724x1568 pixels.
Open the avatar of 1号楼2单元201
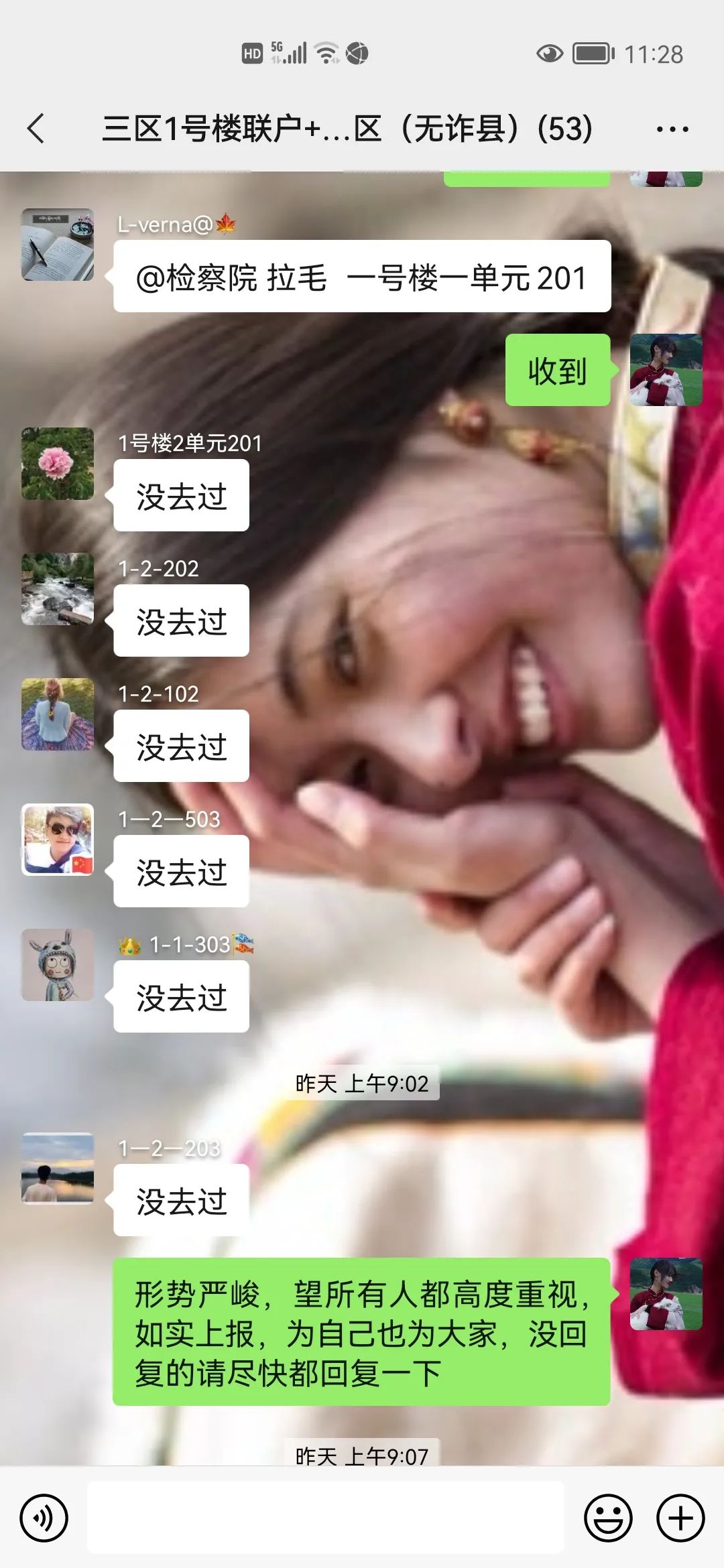point(58,464)
